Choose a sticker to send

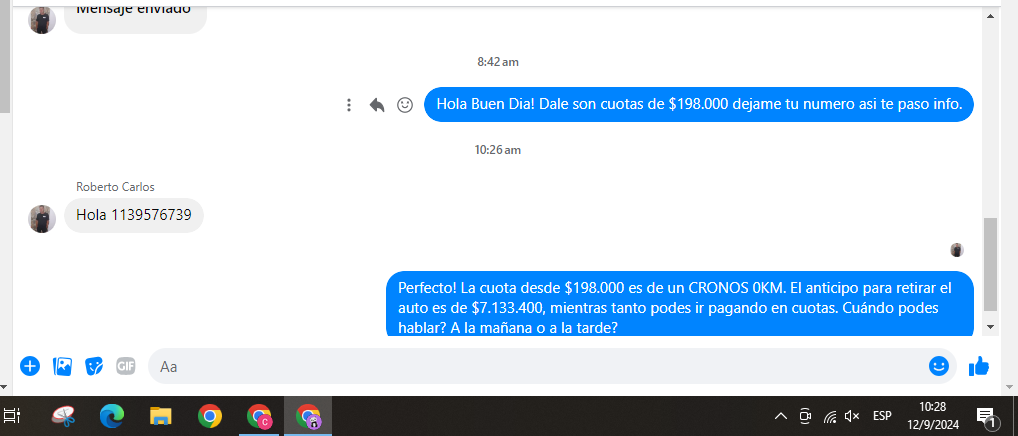pos(94,366)
